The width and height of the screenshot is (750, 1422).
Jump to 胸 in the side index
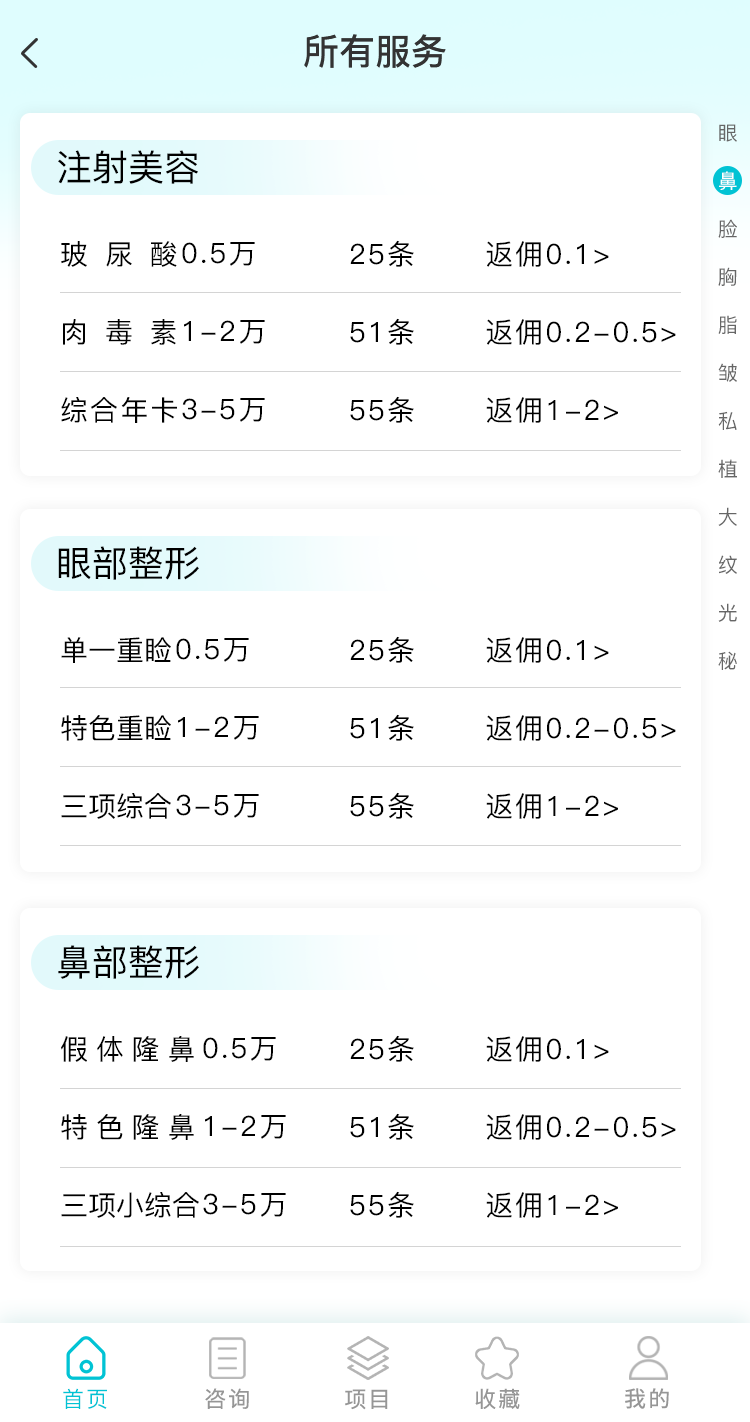tap(728, 277)
